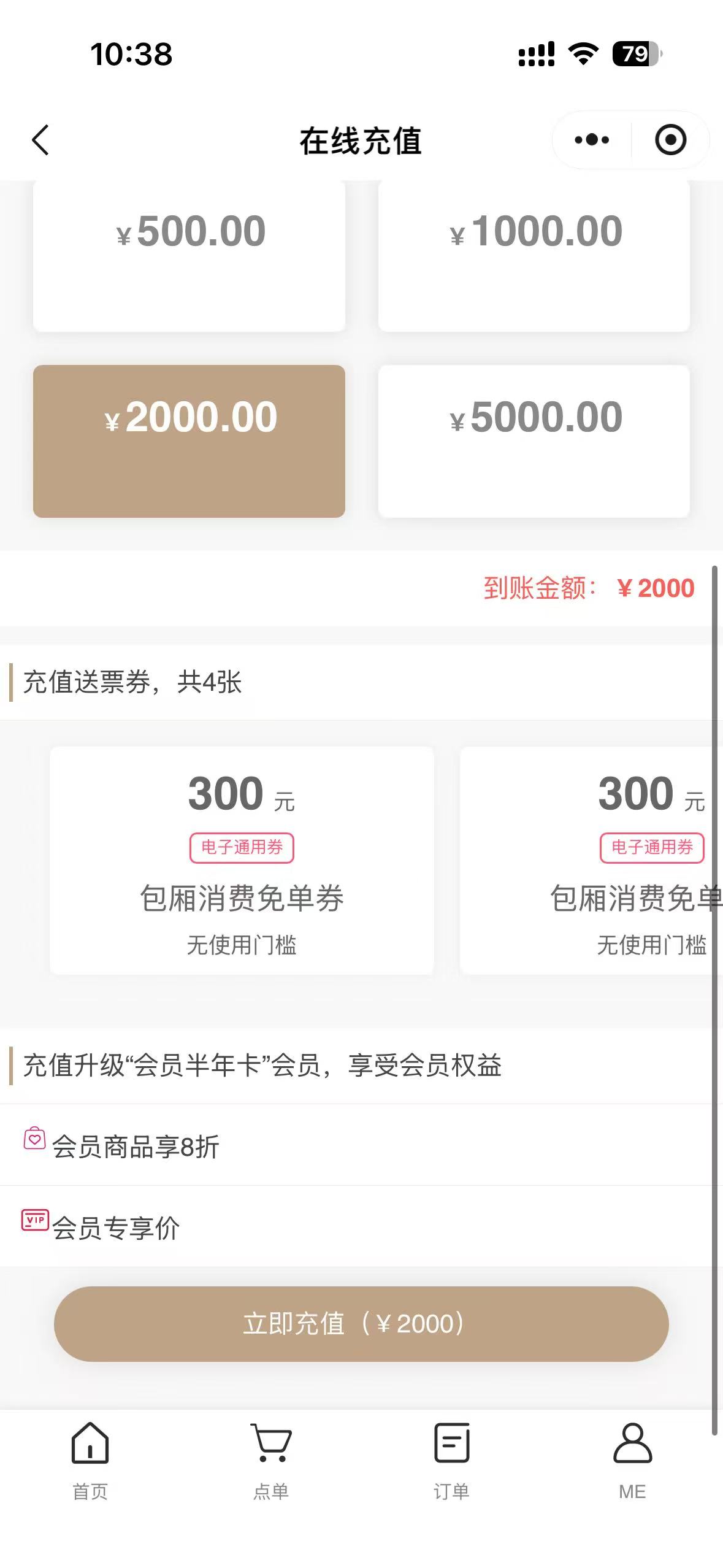Select the ¥2000.00 recharge amount
This screenshot has width=723, height=1568.
pos(189,440)
